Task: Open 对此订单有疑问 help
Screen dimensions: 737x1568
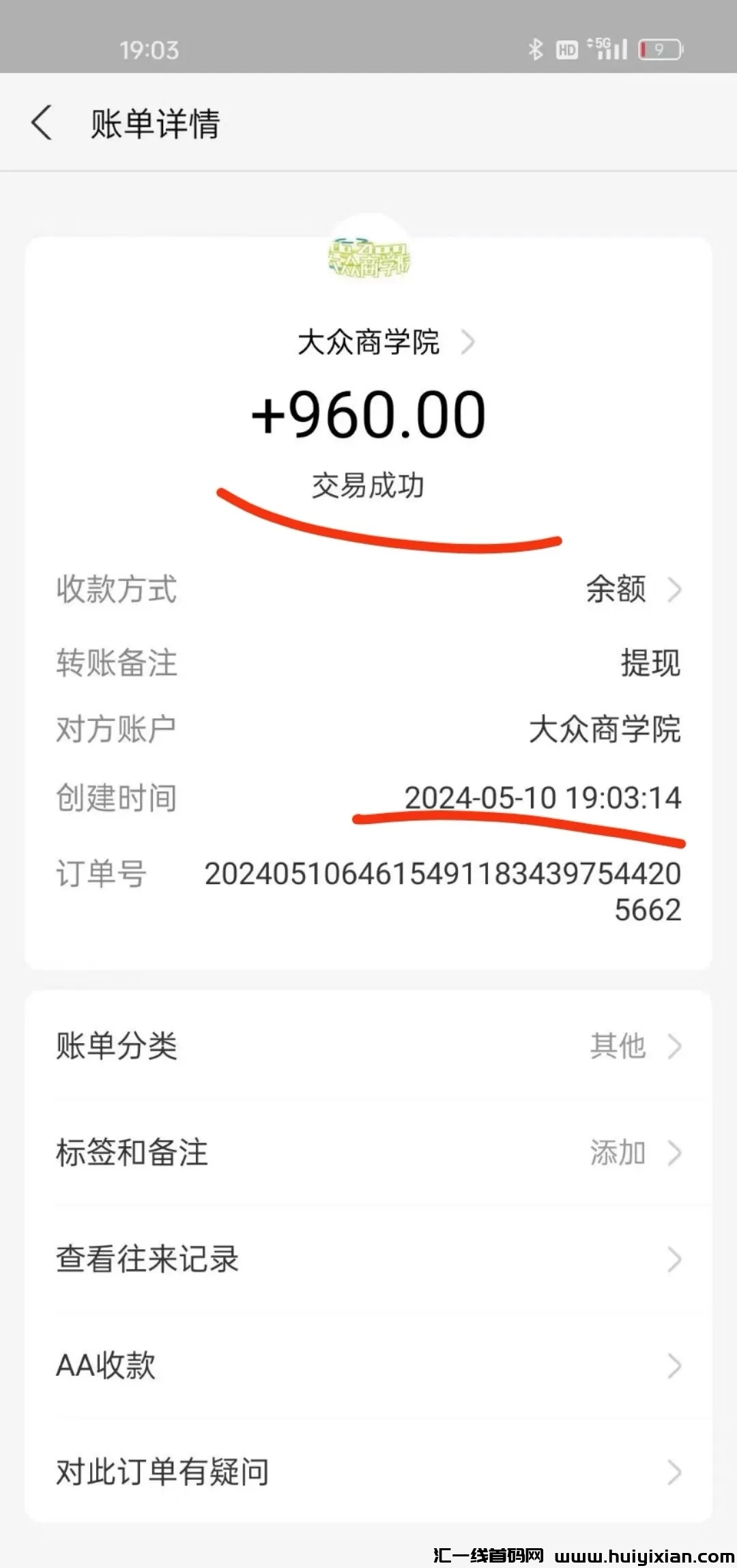Action: (369, 1472)
